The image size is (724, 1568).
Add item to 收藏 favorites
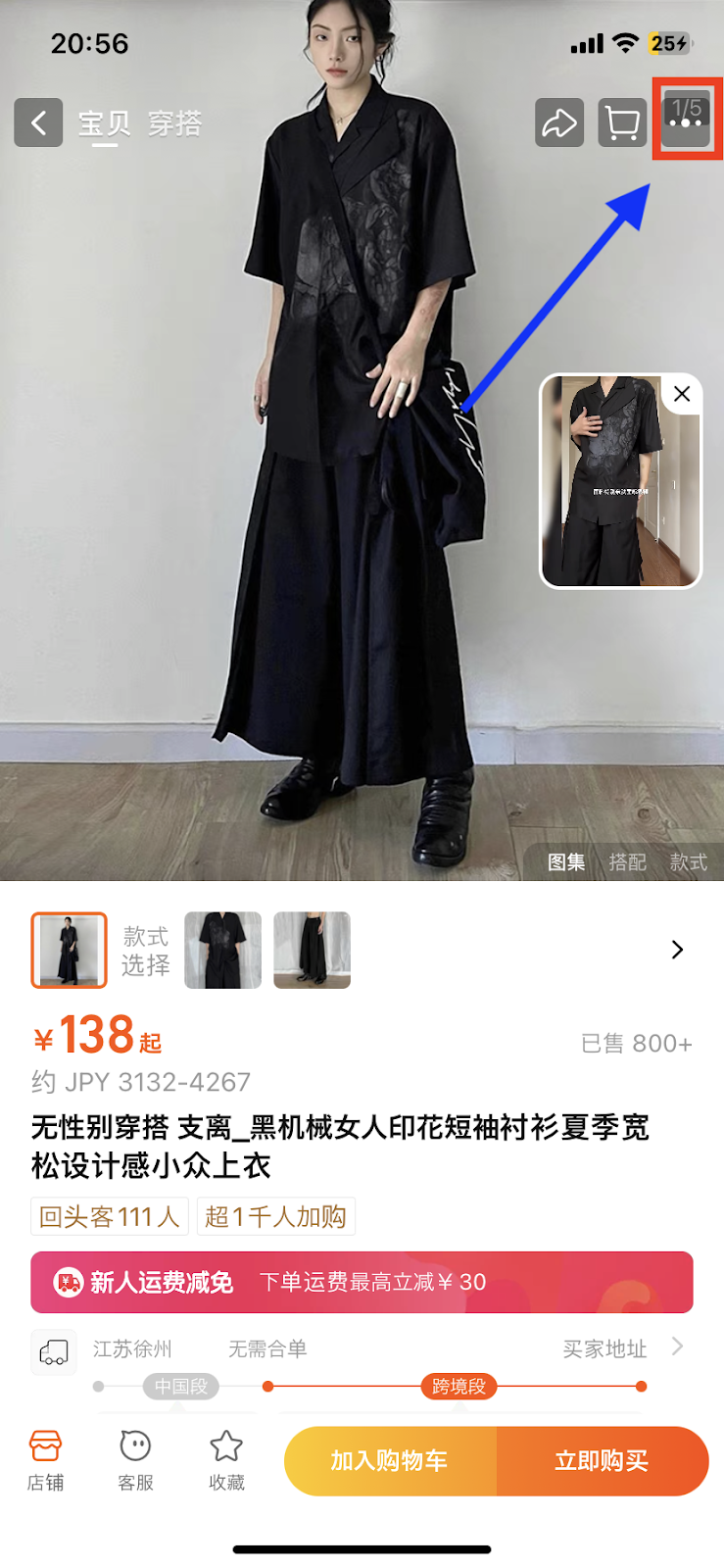tap(226, 1459)
